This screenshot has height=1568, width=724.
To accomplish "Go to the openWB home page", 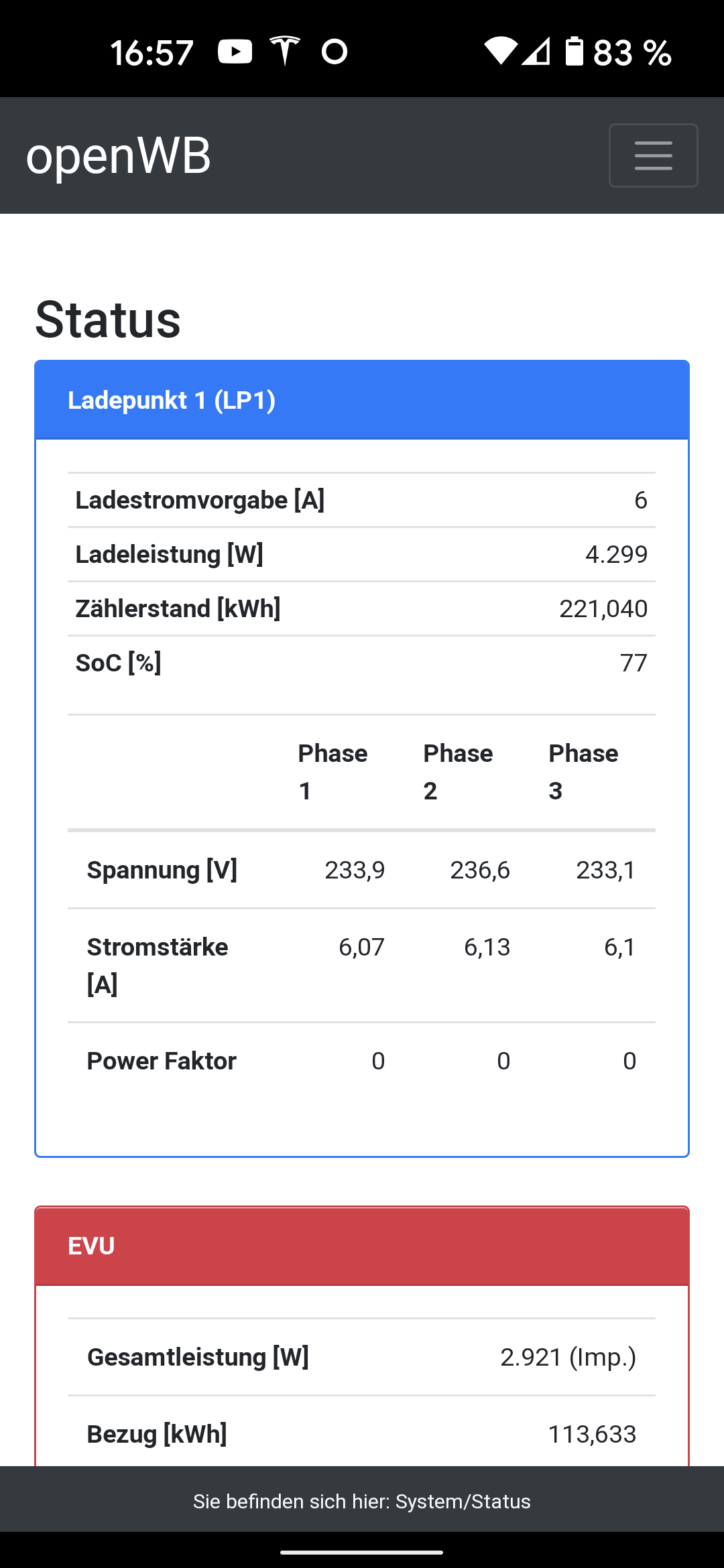I will 119,155.
